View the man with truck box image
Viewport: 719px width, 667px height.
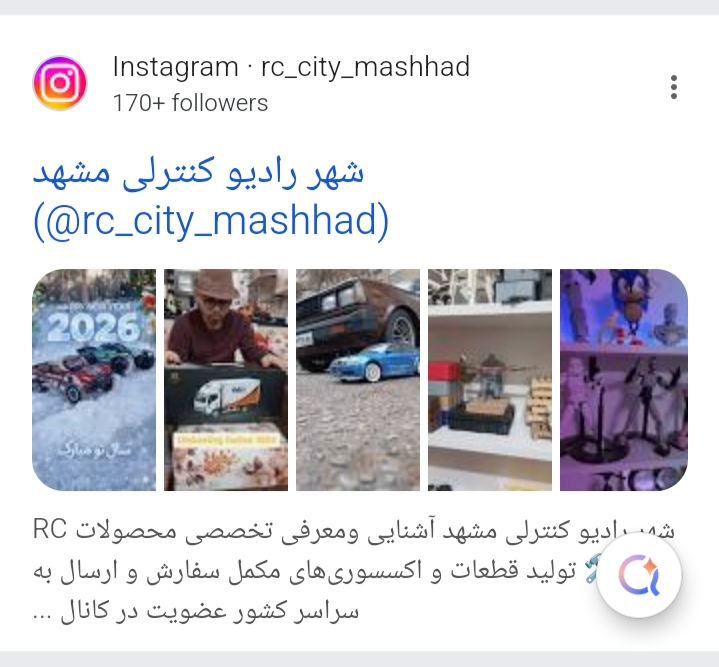226,380
